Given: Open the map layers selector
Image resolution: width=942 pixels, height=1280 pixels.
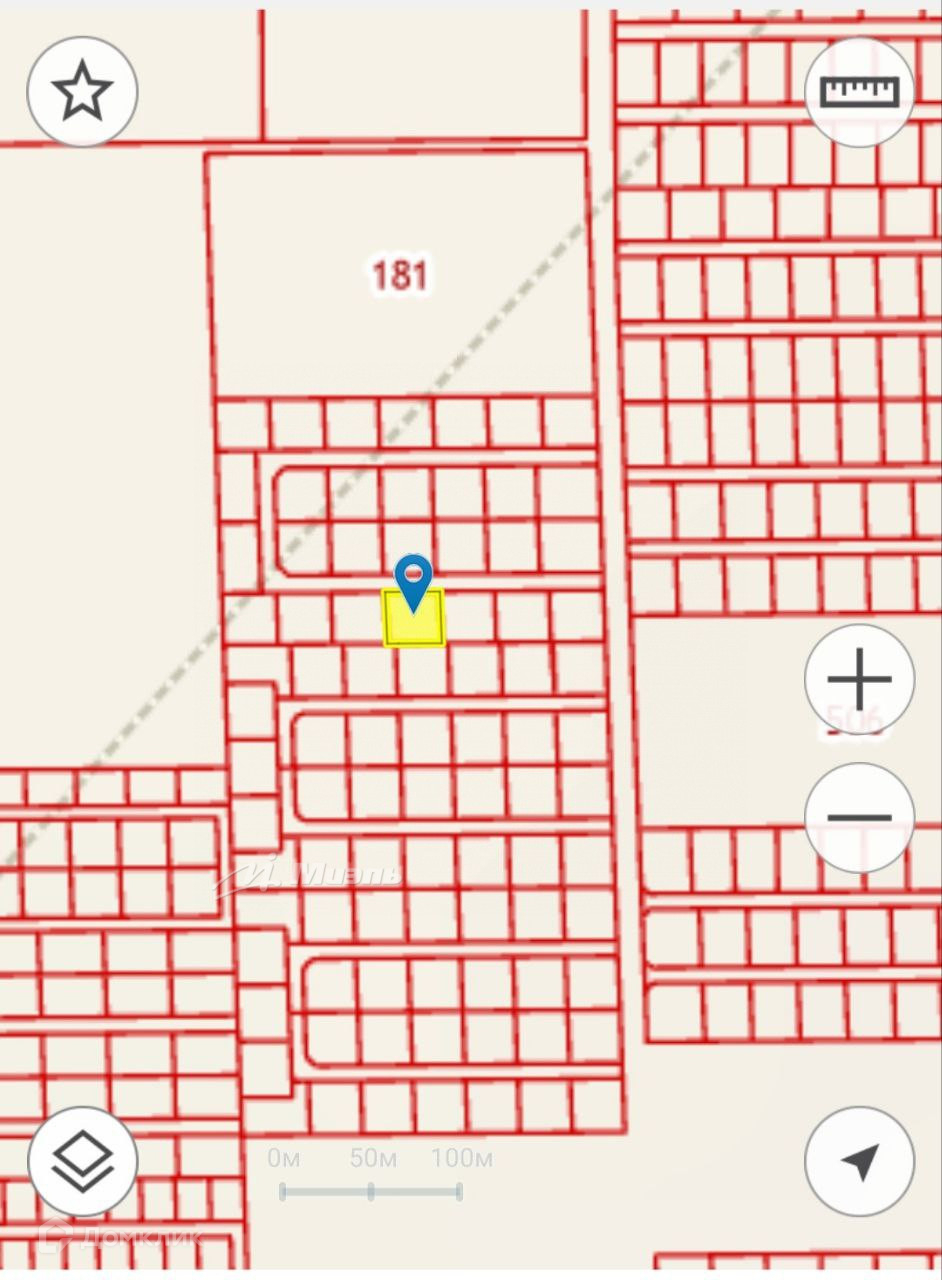Looking at the screenshot, I should click(x=82, y=1162).
